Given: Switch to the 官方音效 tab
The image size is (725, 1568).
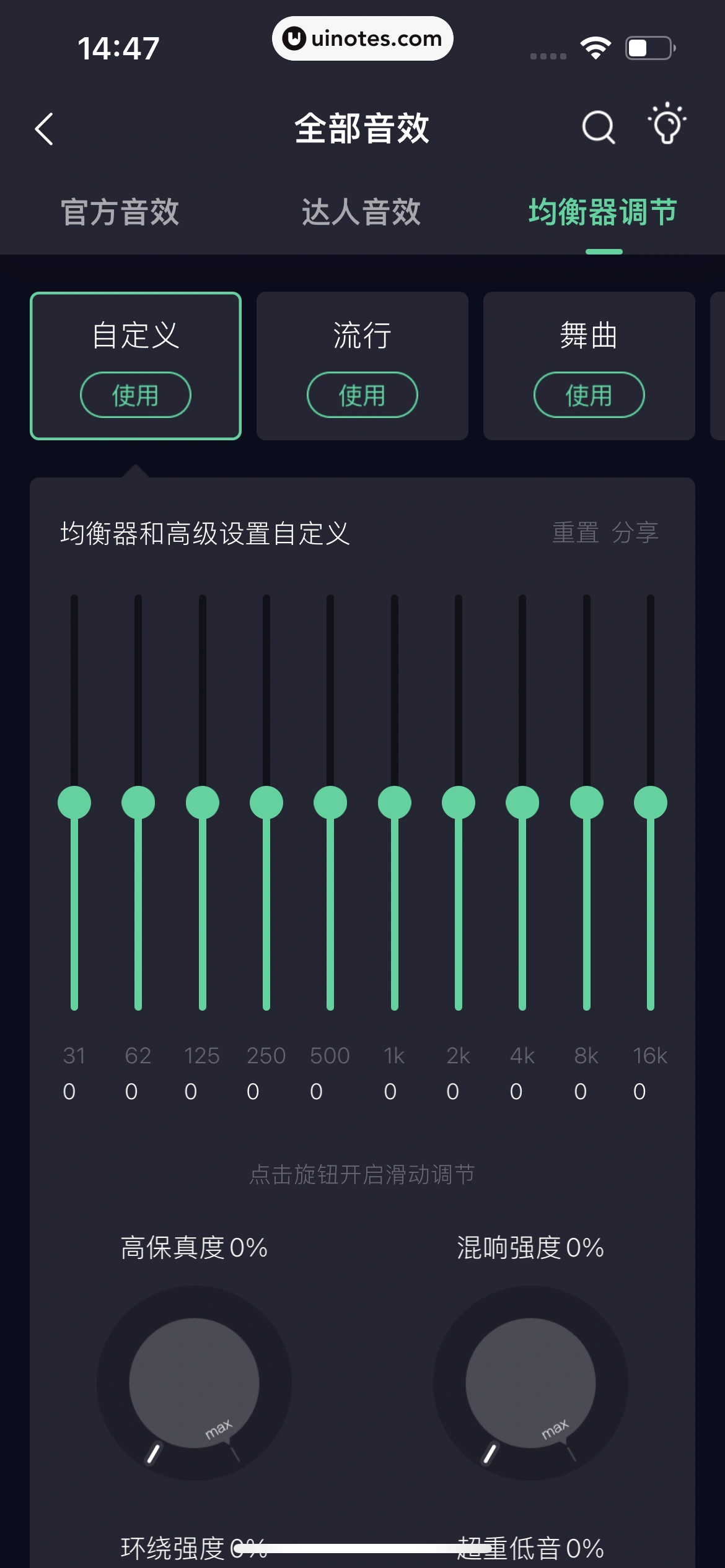Looking at the screenshot, I should 120,213.
